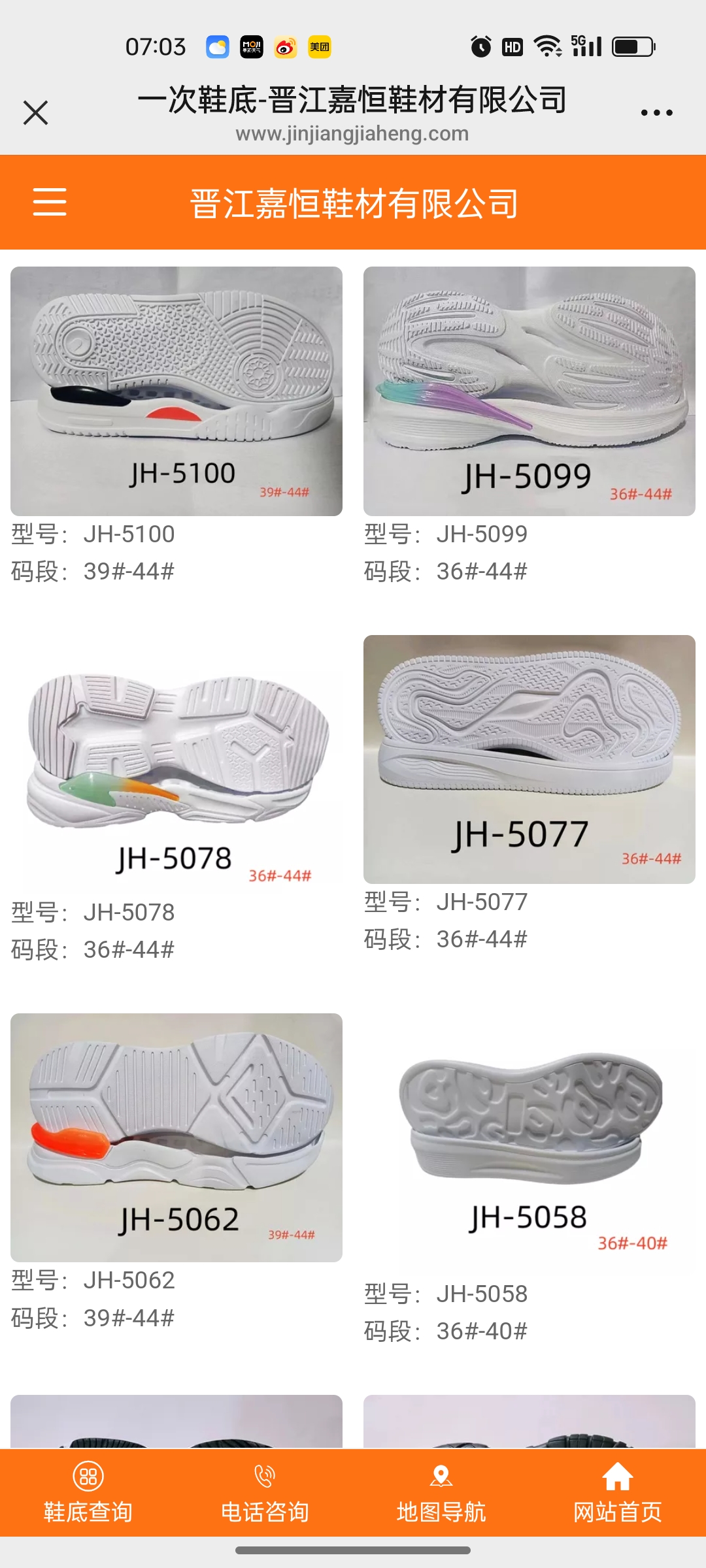
Task: Open the JH-5100 sole product
Action: [x=176, y=391]
